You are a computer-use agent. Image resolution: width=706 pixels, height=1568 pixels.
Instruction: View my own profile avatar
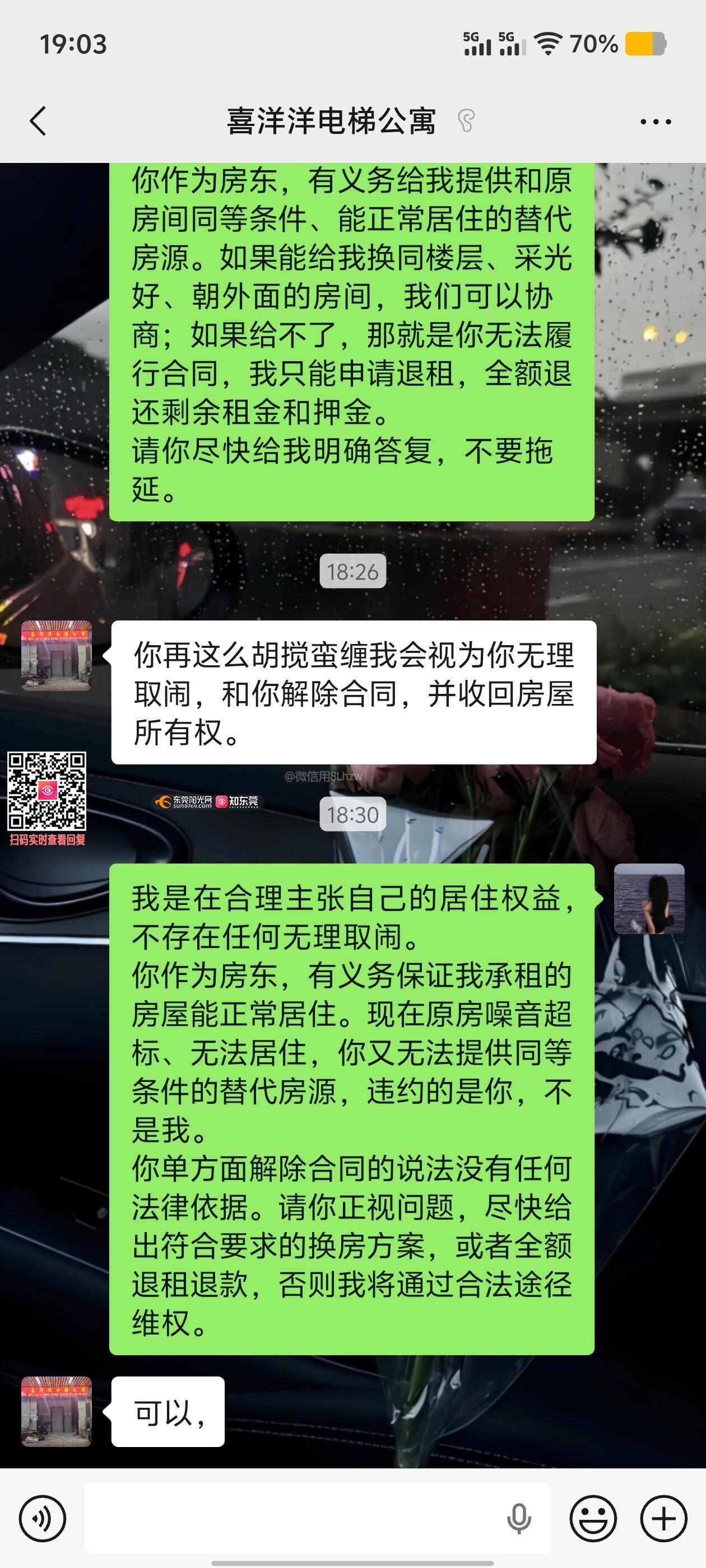649,898
